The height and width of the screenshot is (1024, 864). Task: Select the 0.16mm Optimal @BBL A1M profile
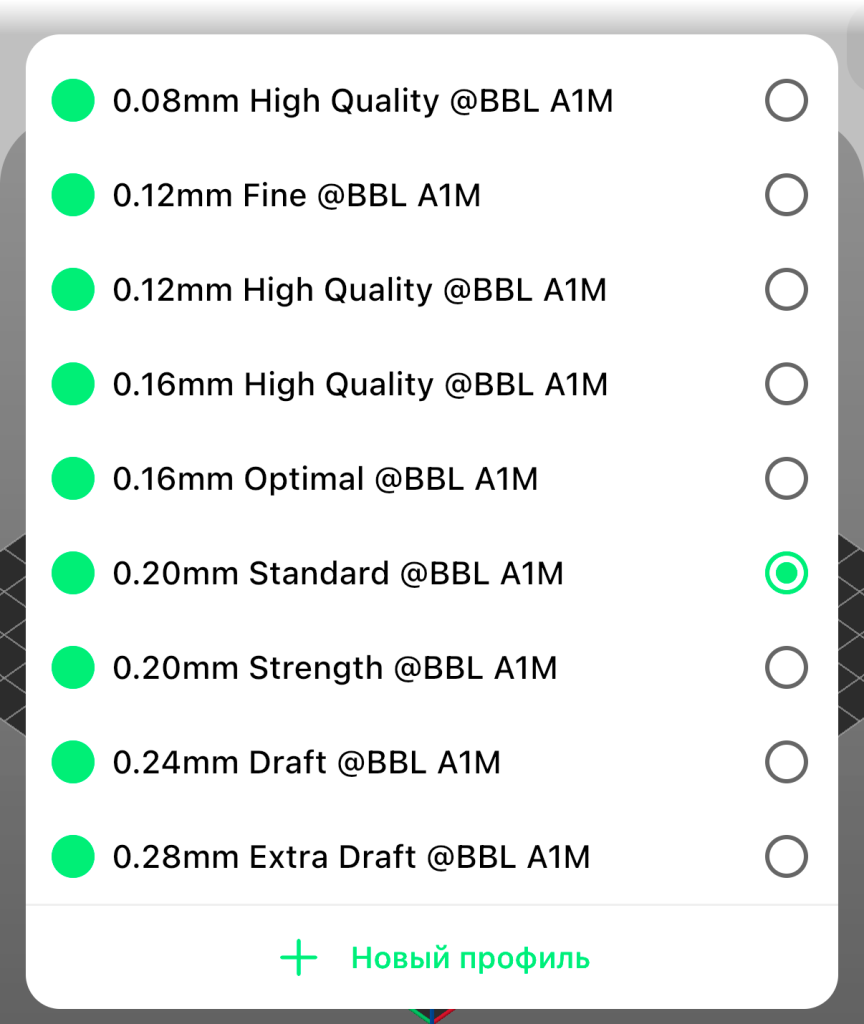click(x=786, y=479)
